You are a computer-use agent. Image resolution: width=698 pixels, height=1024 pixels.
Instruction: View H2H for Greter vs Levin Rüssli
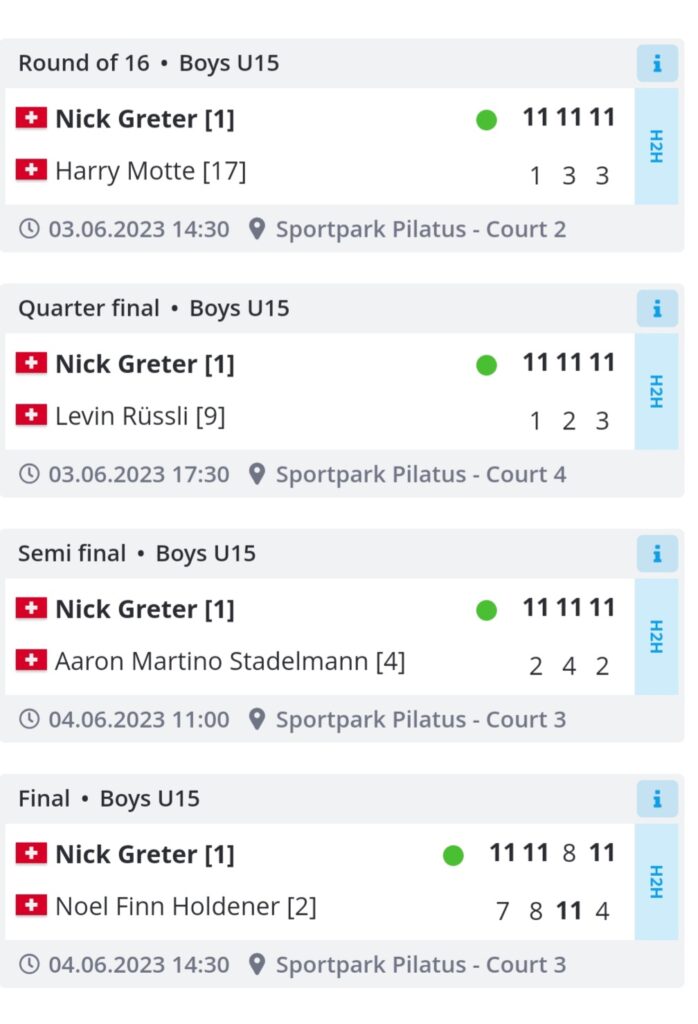(657, 391)
